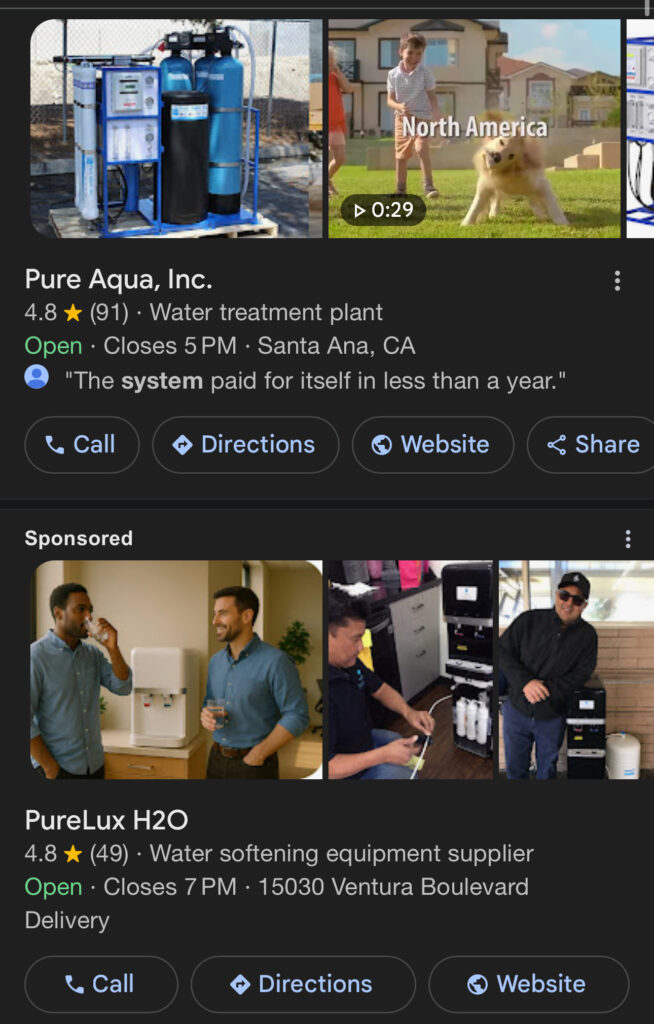Visit the PureLux H2O website

(528, 984)
